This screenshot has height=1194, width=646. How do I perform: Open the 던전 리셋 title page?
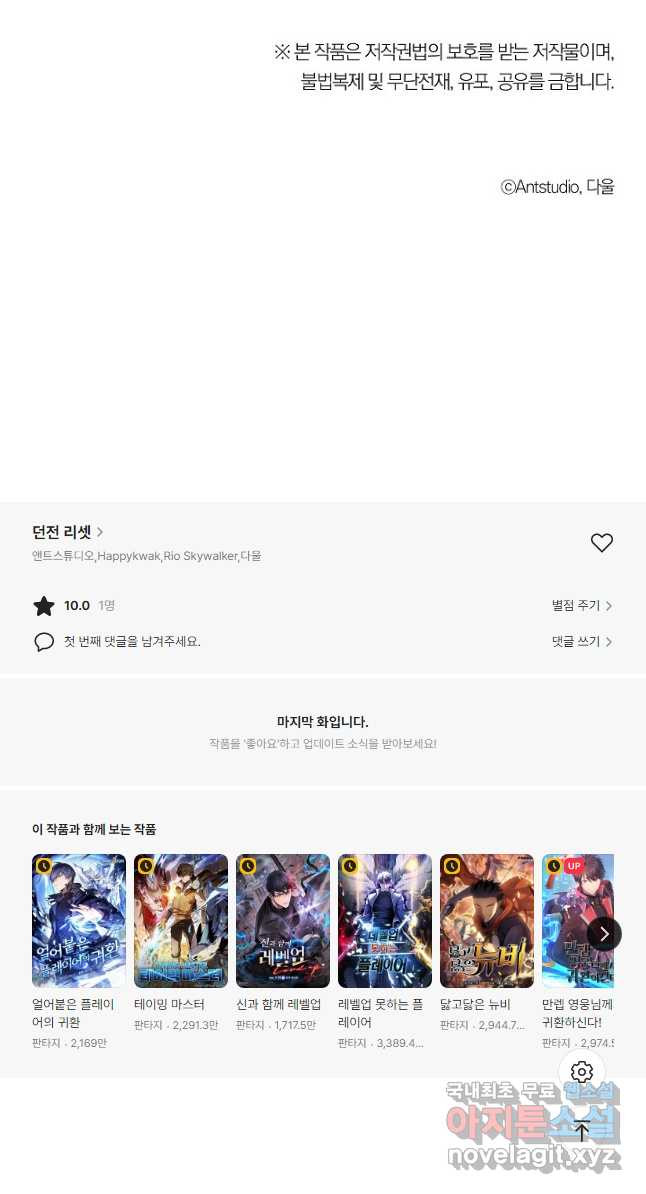click(x=67, y=532)
